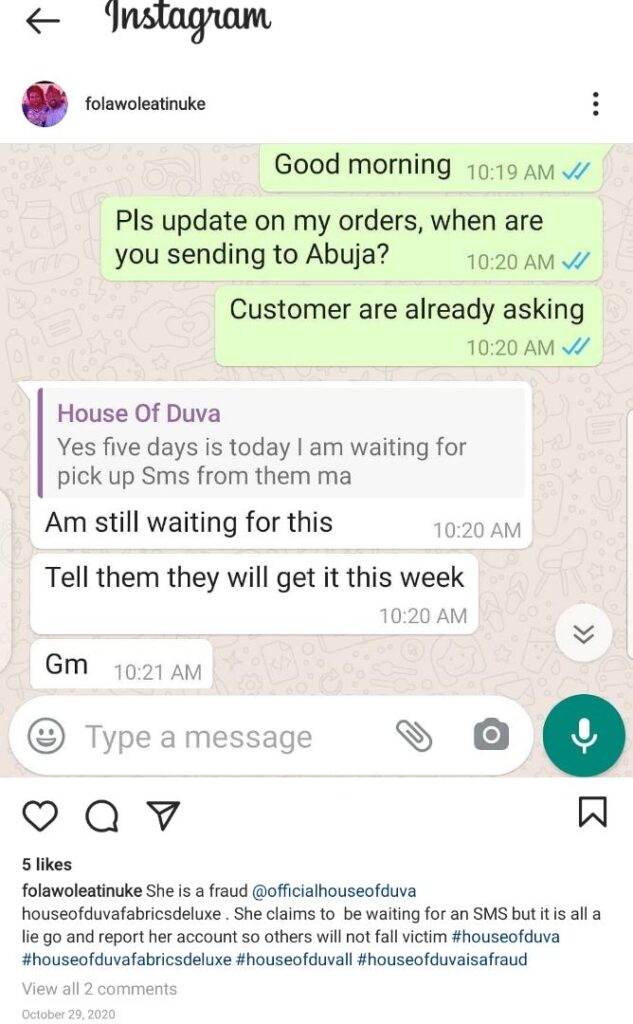View who gave the 5 likes

pos(47,864)
